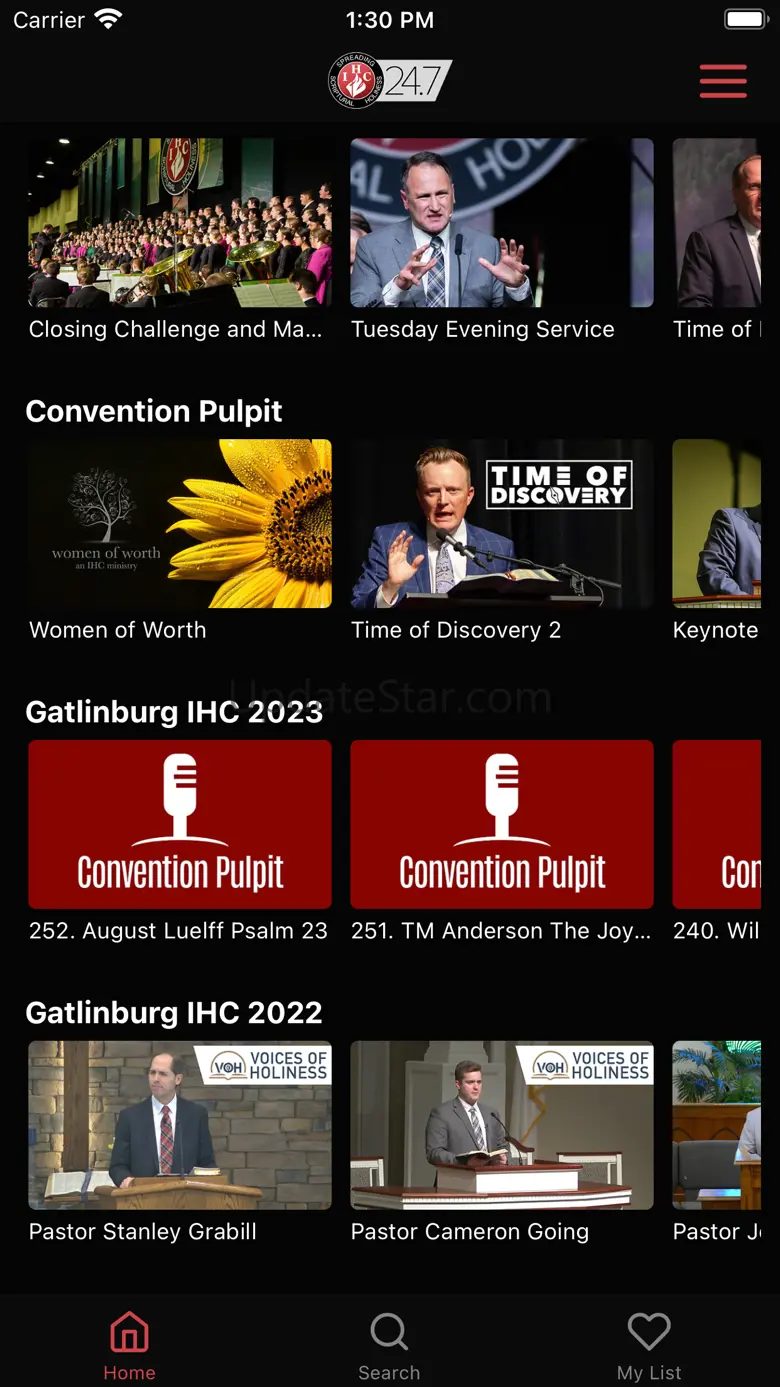Screen dimensions: 780x1387
Task: Watch Women of Worth
Action: click(x=180, y=523)
